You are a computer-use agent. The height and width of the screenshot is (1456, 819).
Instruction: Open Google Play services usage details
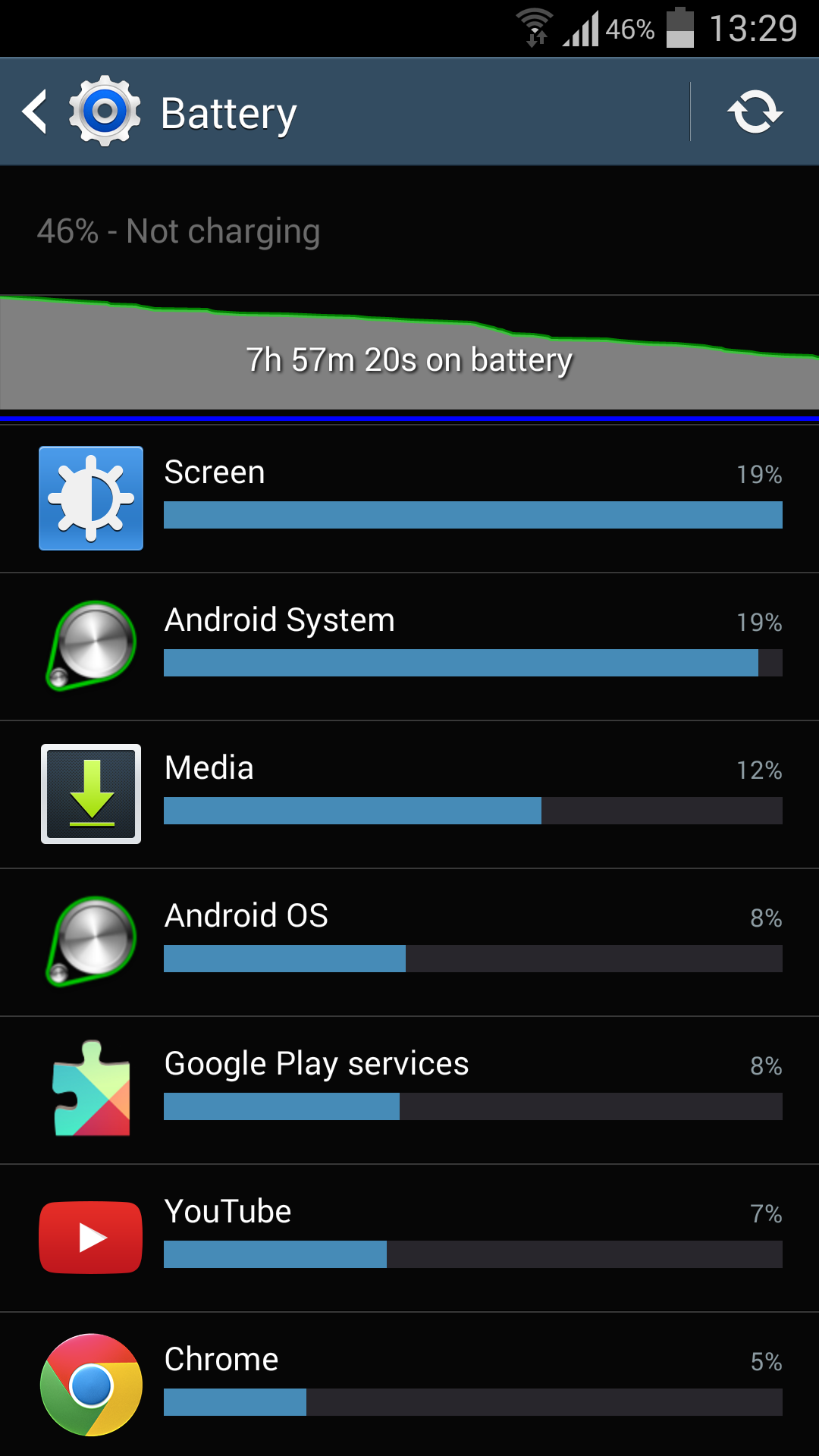point(409,1089)
